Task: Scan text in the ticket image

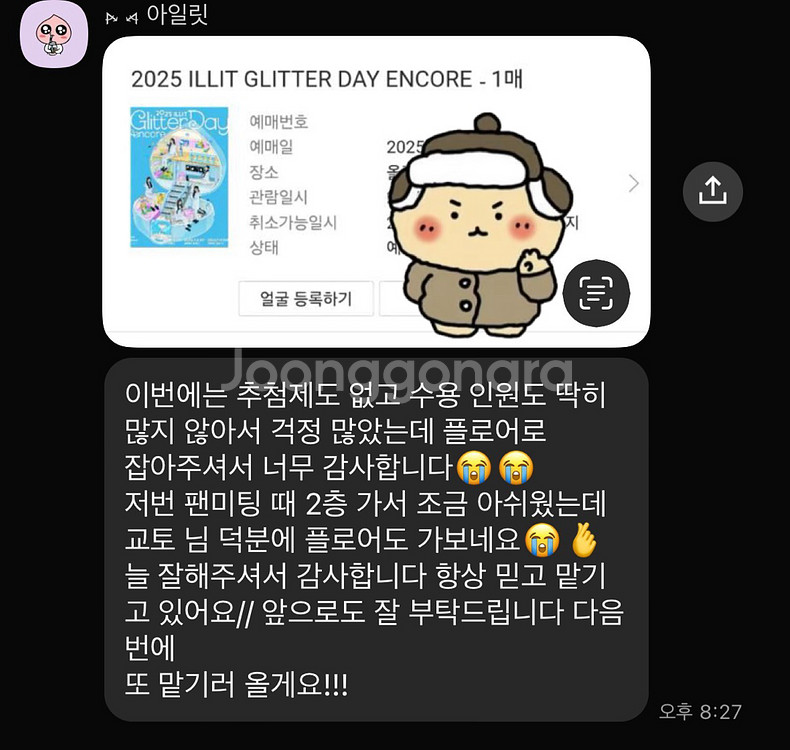Action: [596, 293]
